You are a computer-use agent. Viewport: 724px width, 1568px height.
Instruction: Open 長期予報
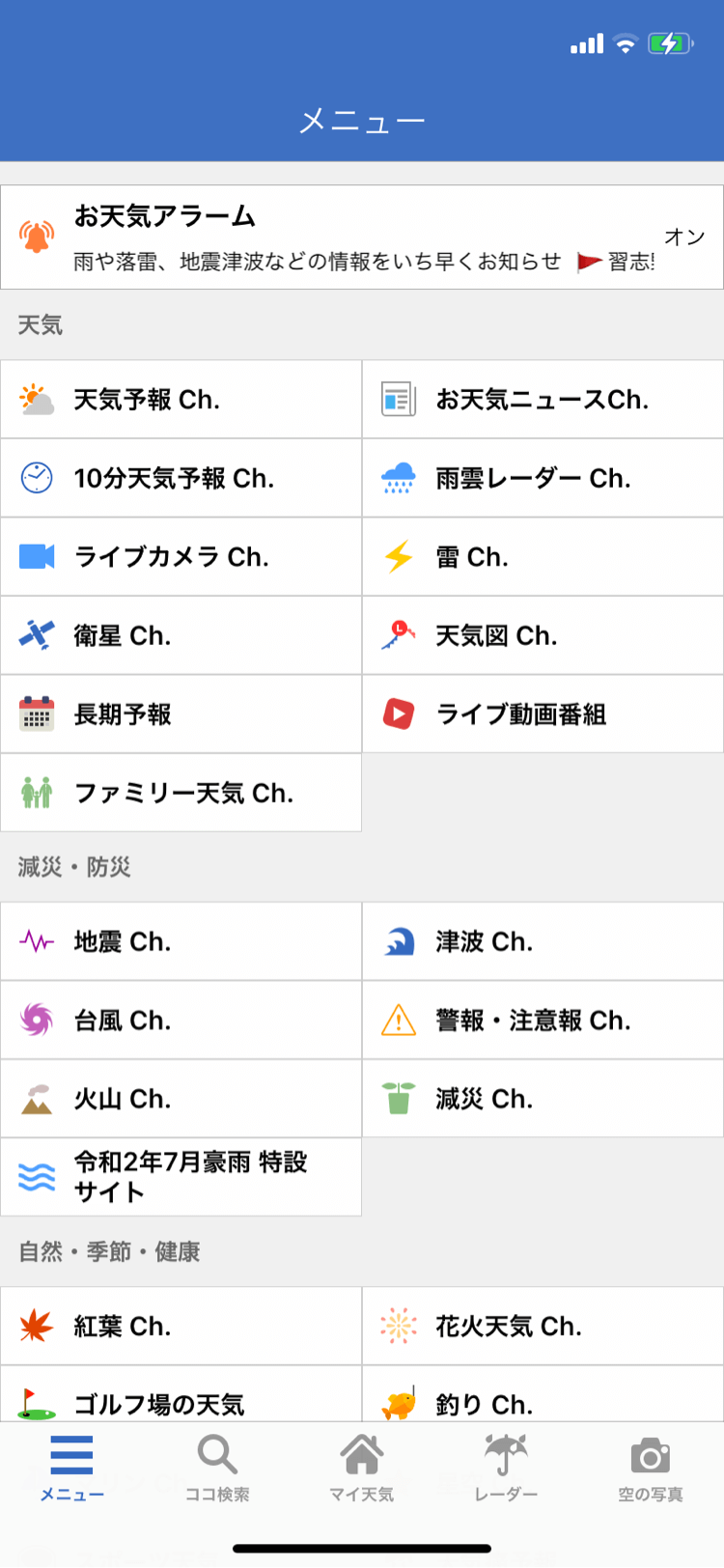tap(181, 714)
